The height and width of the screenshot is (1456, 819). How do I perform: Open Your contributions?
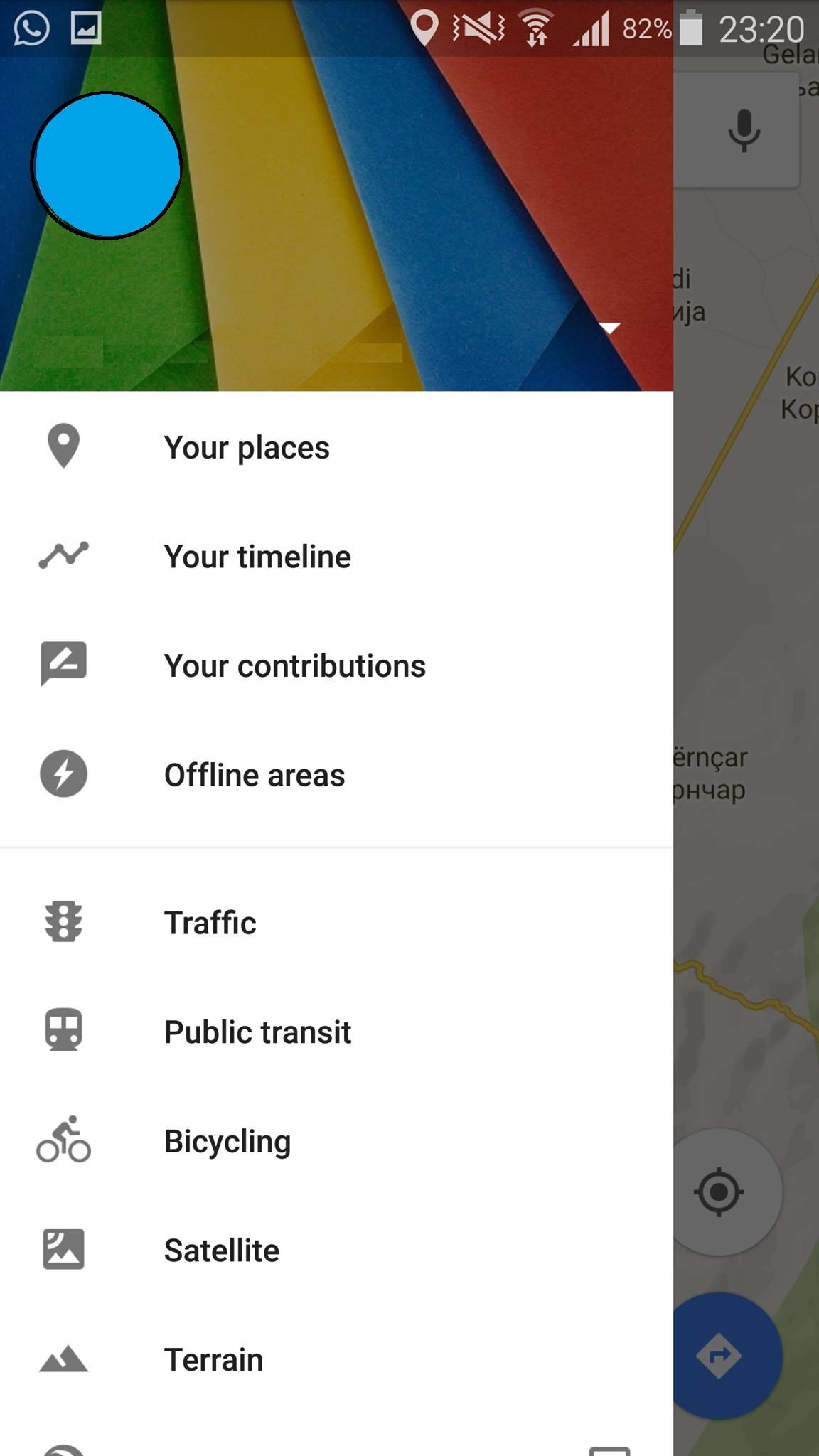(294, 666)
